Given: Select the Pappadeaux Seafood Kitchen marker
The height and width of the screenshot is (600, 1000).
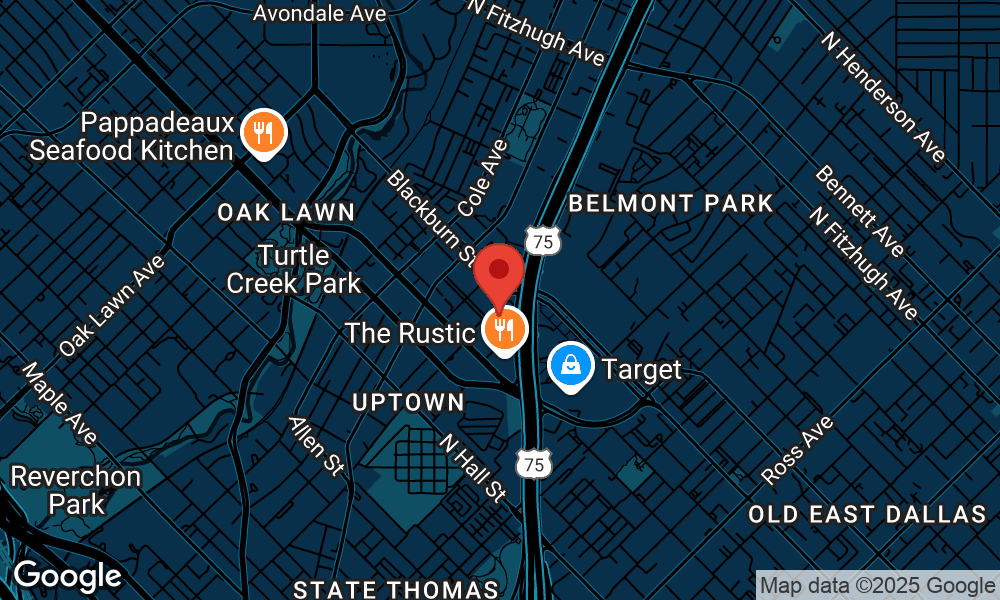Looking at the screenshot, I should tap(264, 131).
